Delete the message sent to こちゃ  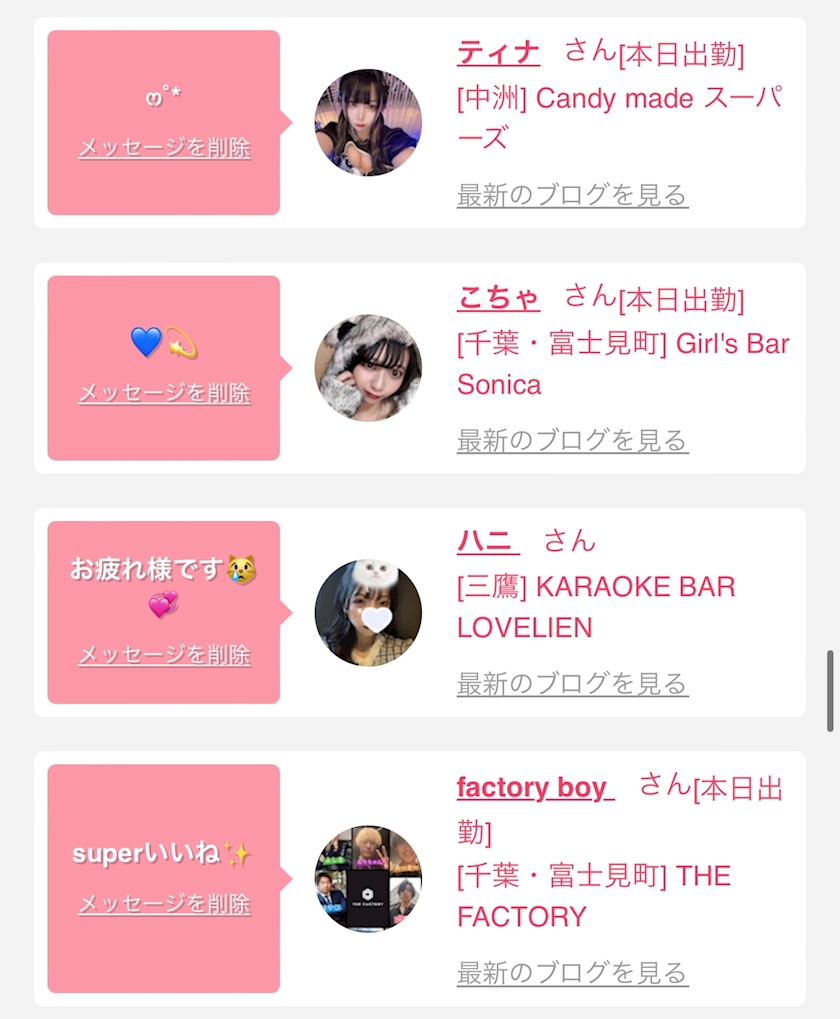tap(164, 393)
